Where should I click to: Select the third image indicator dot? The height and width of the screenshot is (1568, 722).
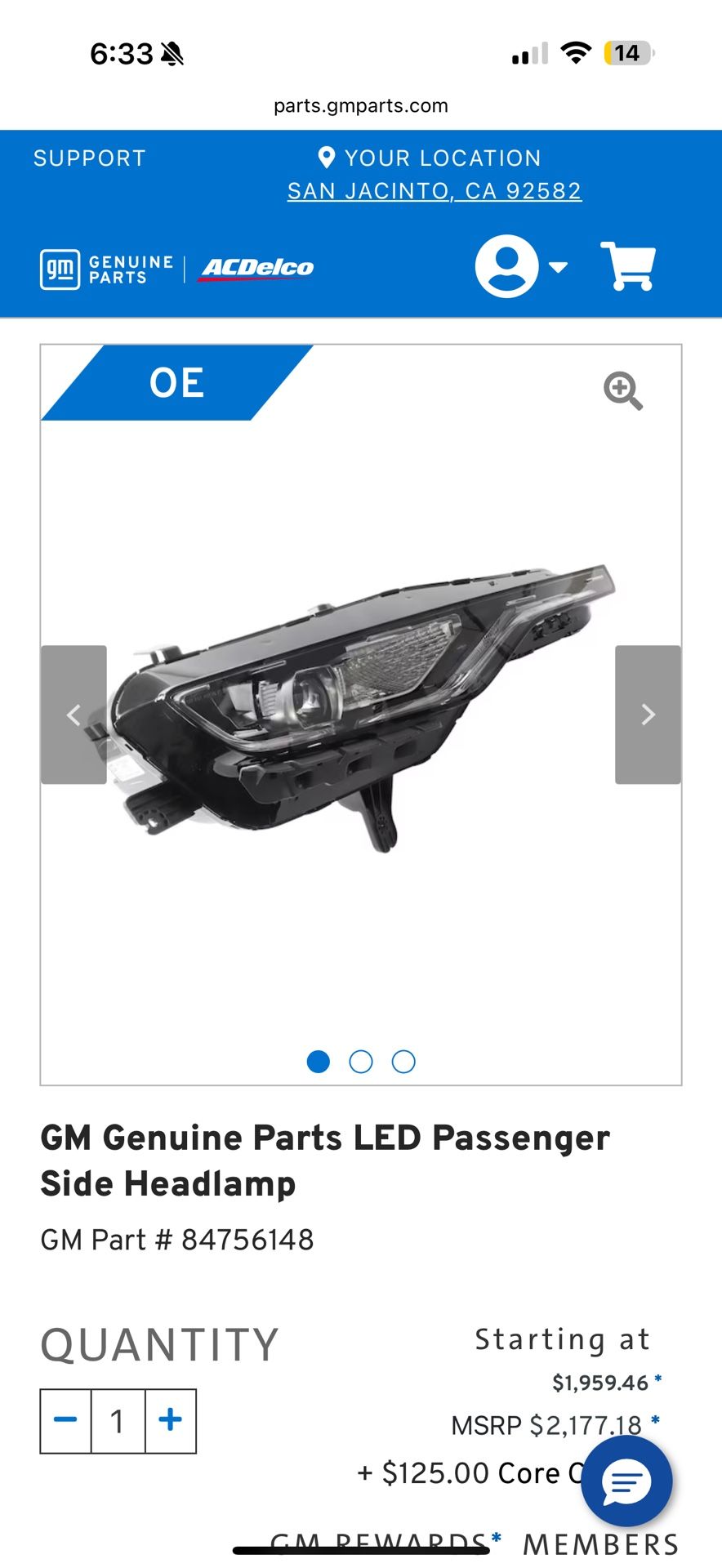click(x=403, y=1062)
